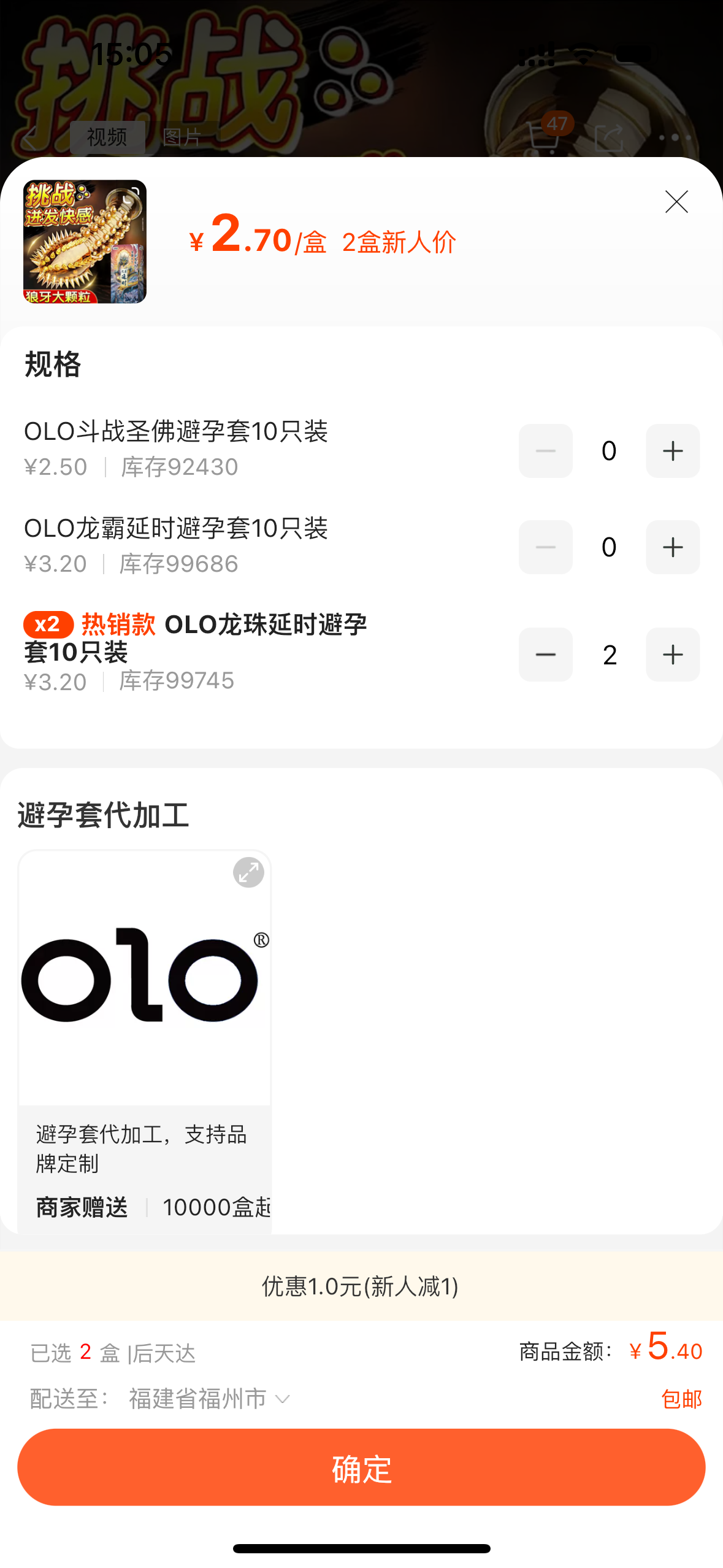The height and width of the screenshot is (1568, 723).
Task: Decrease quantity of OLO龙珠延时避孕套10只装
Action: [545, 655]
